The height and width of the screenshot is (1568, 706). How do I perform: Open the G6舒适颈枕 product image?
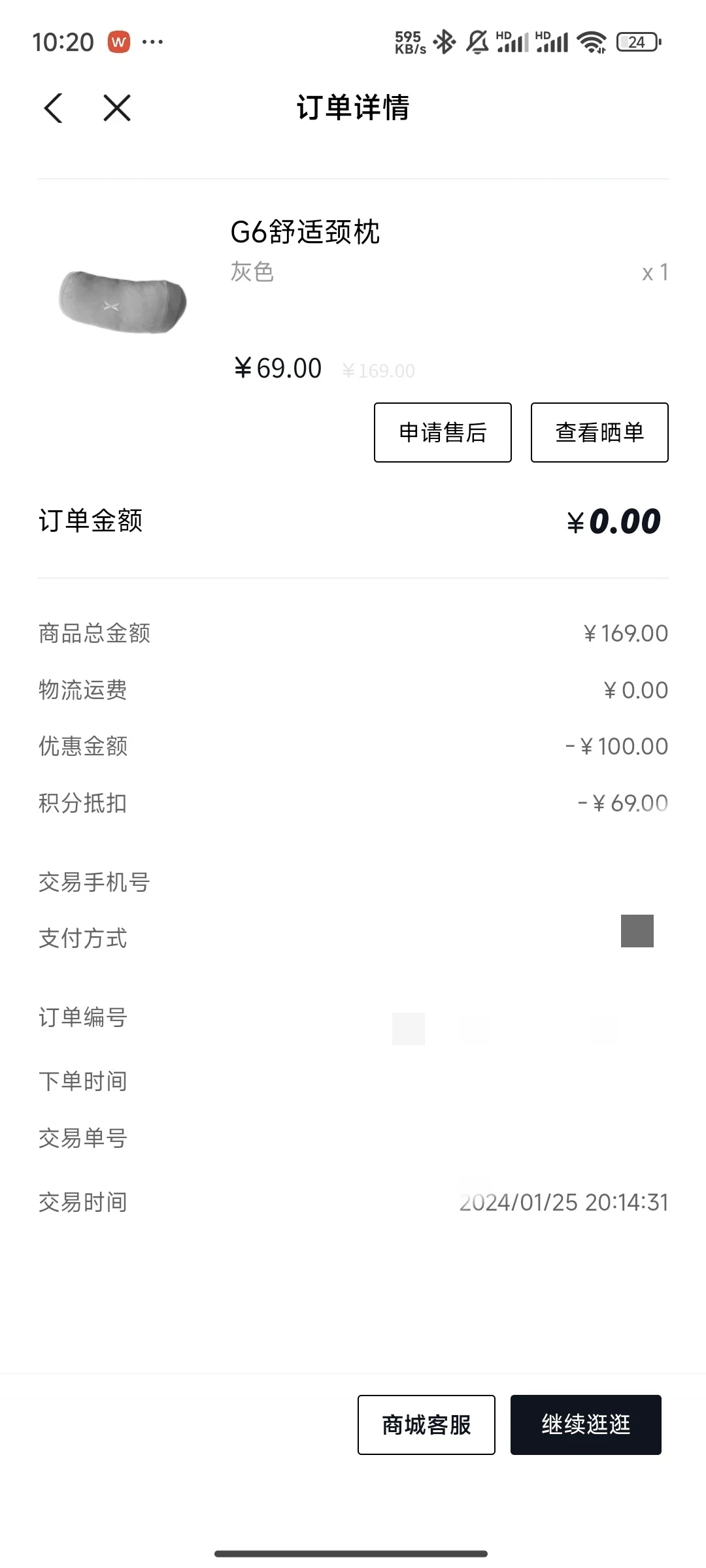tap(122, 302)
